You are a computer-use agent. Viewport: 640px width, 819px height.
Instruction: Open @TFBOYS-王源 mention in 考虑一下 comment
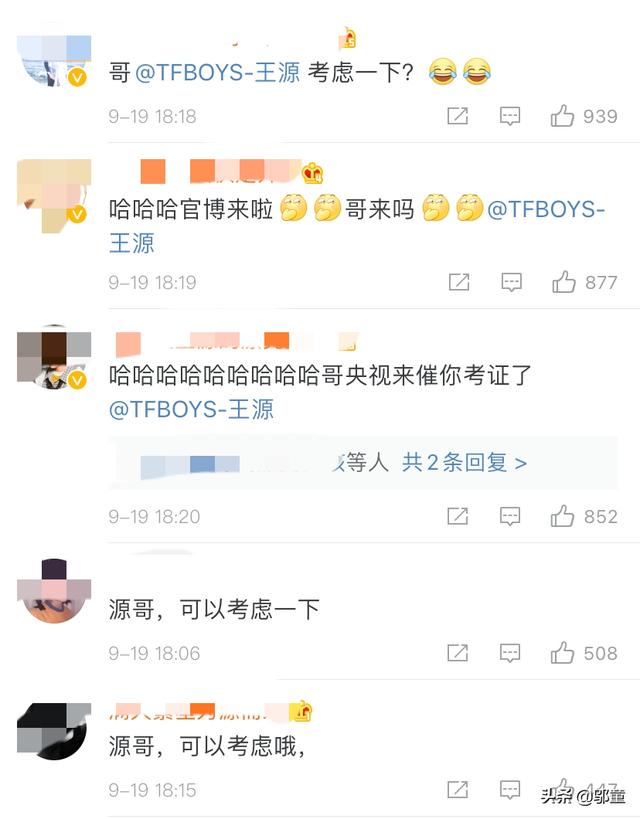(217, 73)
